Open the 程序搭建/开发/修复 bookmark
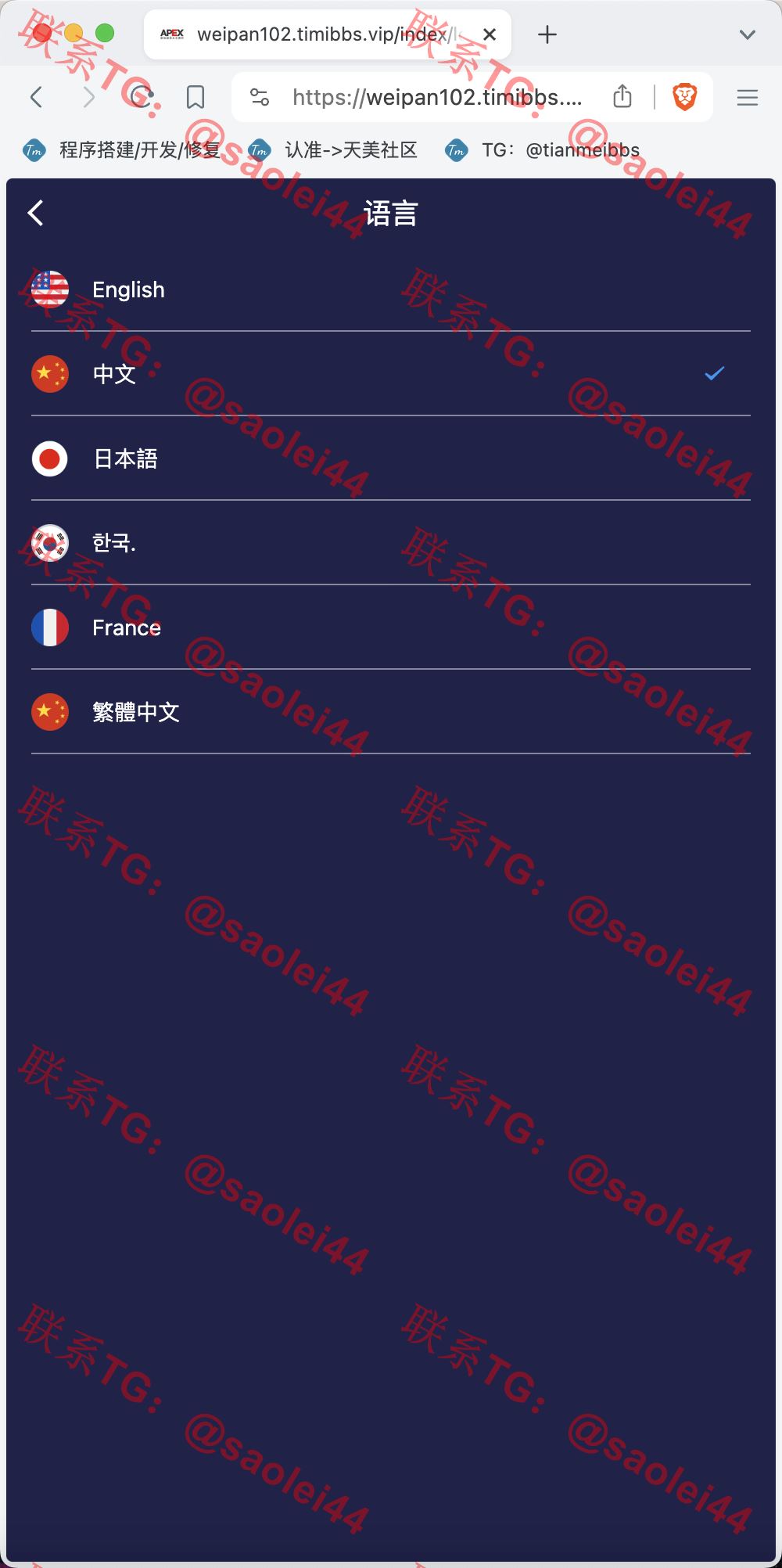The image size is (782, 1568). (122, 149)
